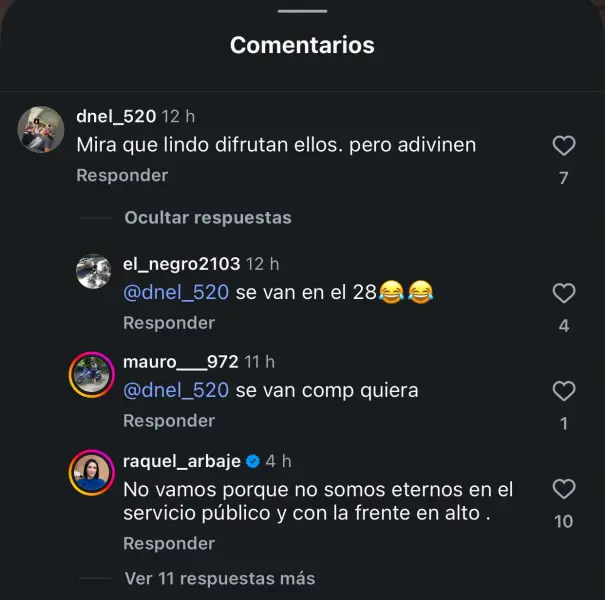Image resolution: width=605 pixels, height=600 pixels.
Task: Reply to dnel_520's comment
Action: click(122, 175)
